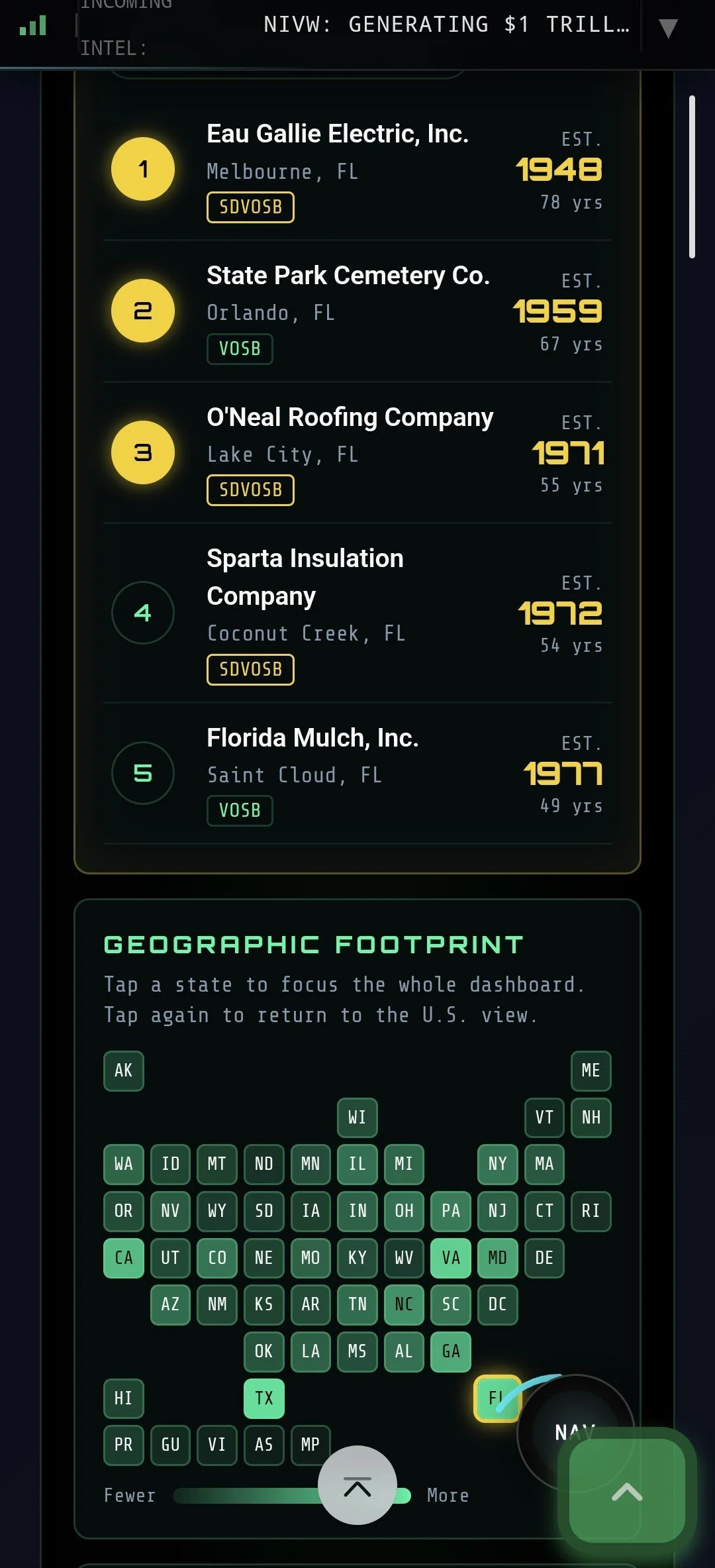Image resolution: width=715 pixels, height=1568 pixels.
Task: Choose the NY state tile
Action: [498, 1164]
